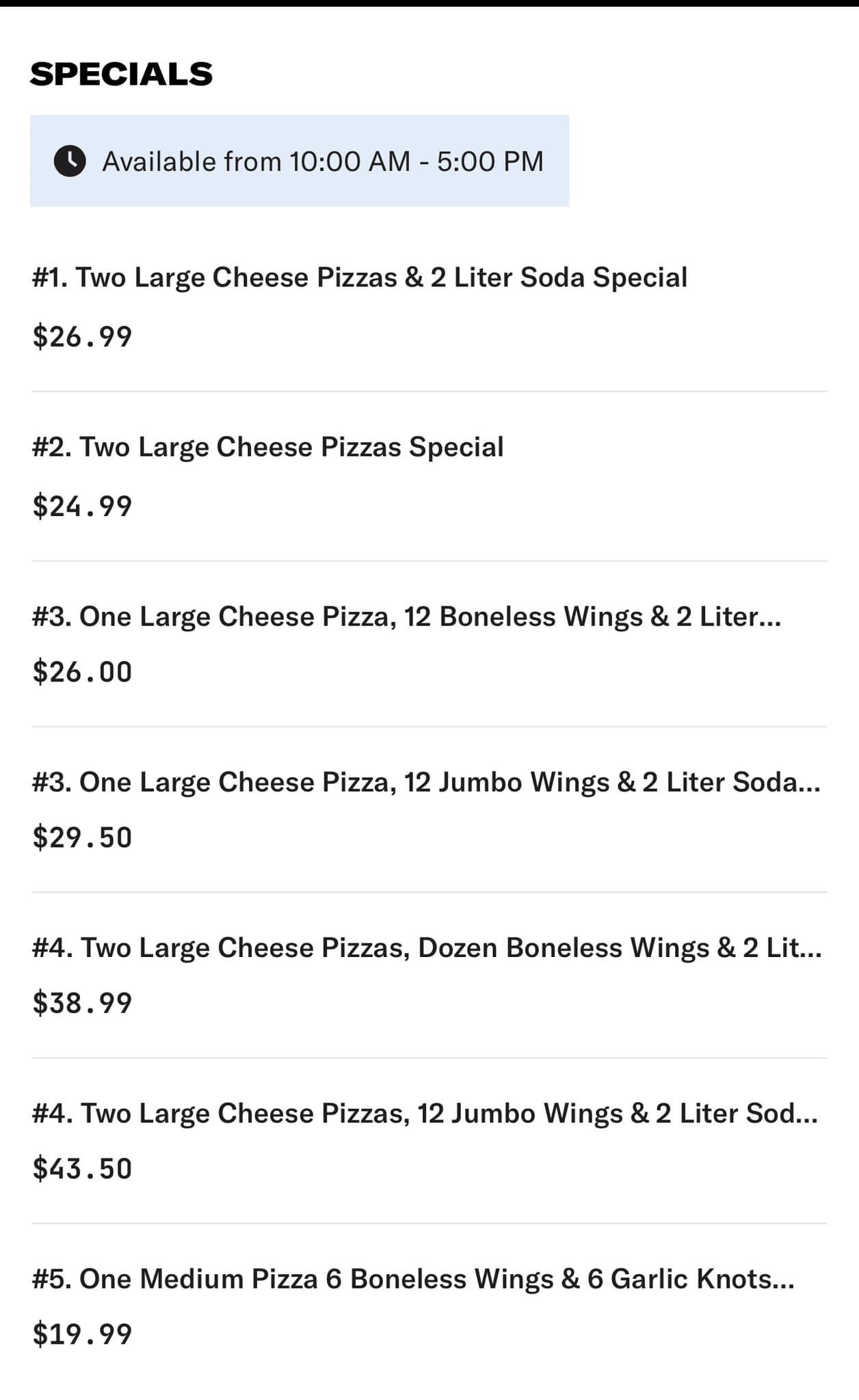View #3 One Large Pizza with 12 Jumbo Wings
The height and width of the screenshot is (1400, 859).
click(x=425, y=782)
